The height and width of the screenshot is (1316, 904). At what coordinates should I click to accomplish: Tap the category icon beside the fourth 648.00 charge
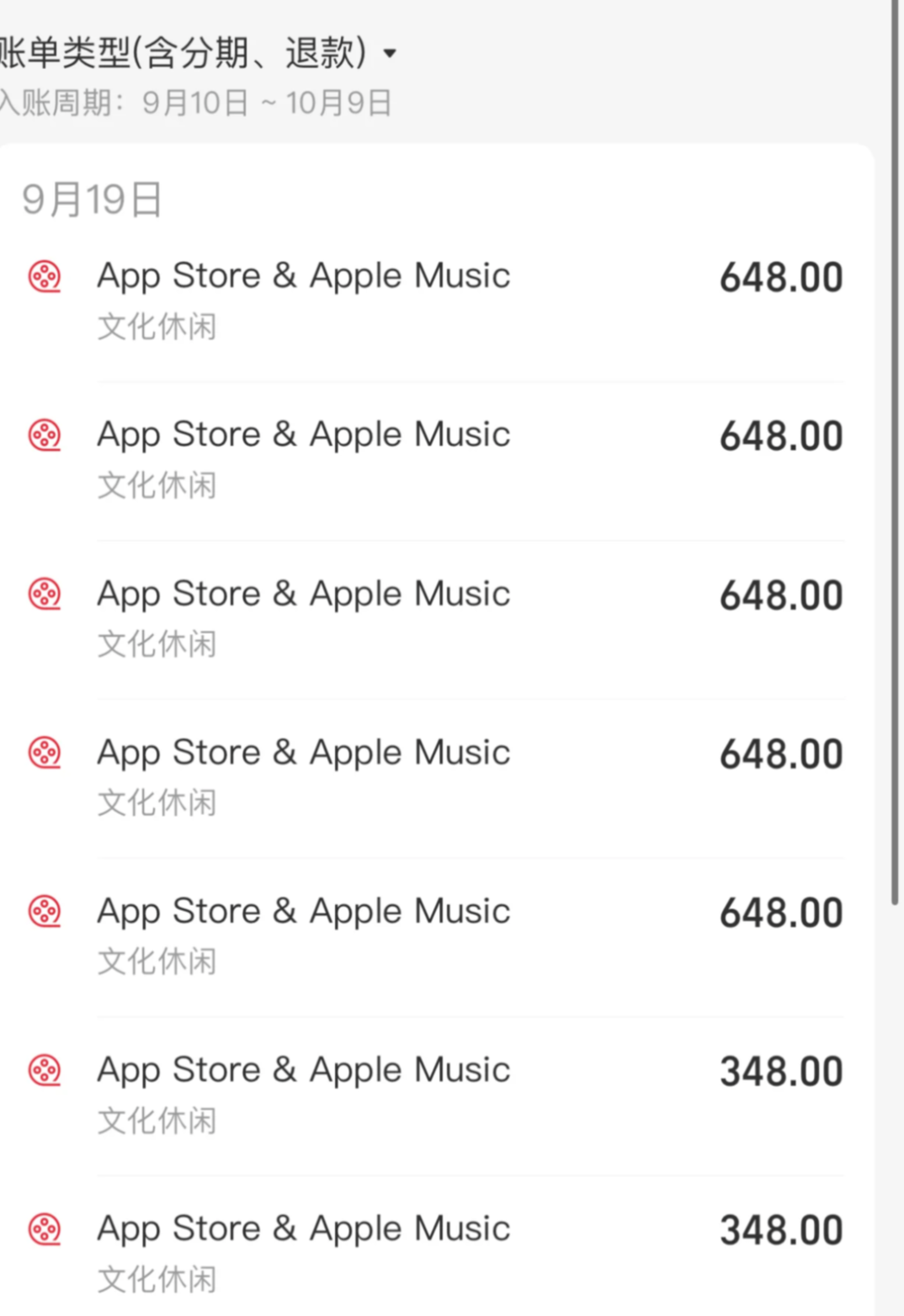(45, 752)
